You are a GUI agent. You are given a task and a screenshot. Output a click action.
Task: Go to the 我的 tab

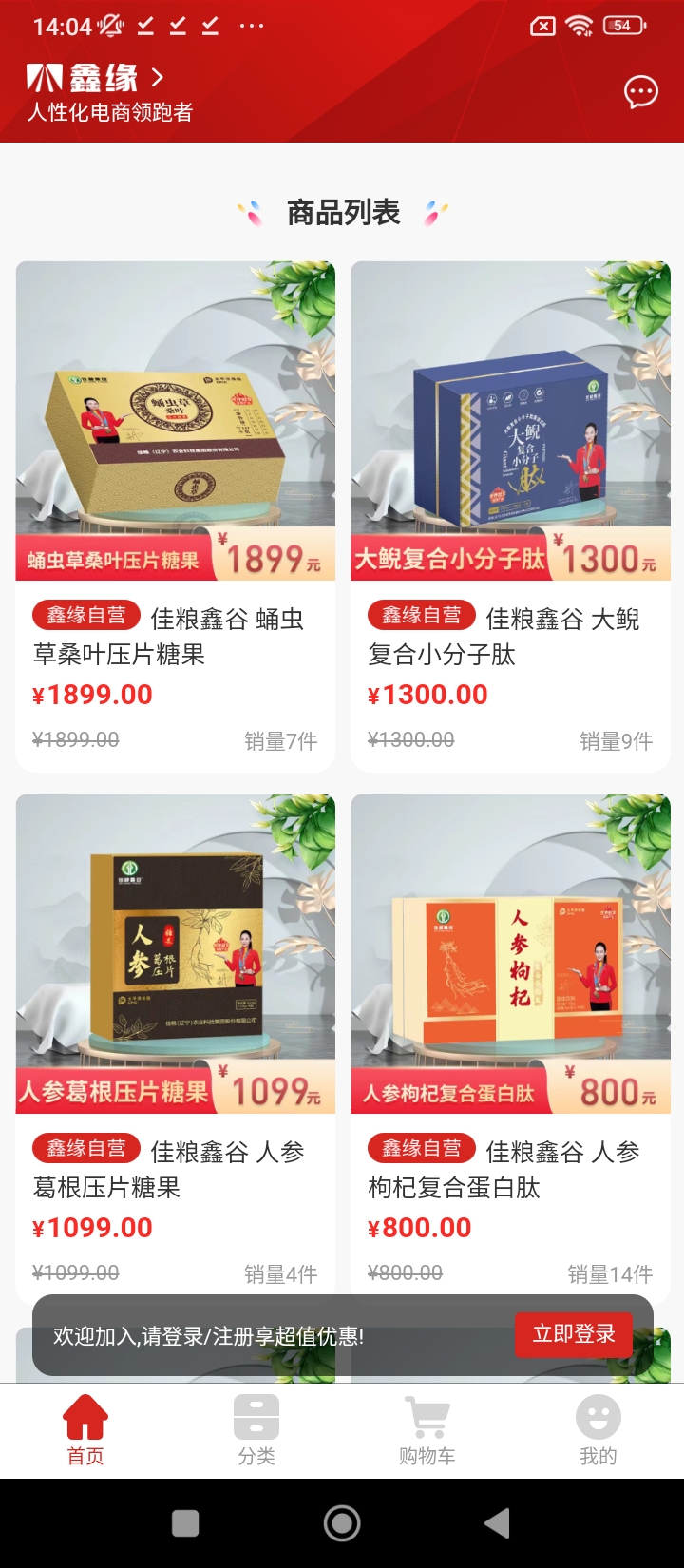click(598, 1430)
